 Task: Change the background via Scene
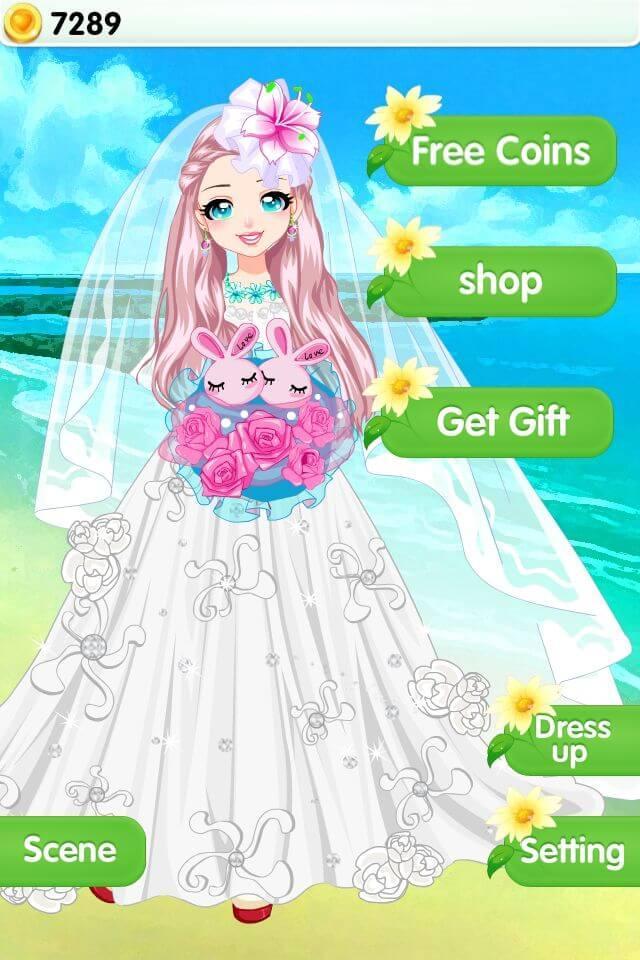(70, 850)
